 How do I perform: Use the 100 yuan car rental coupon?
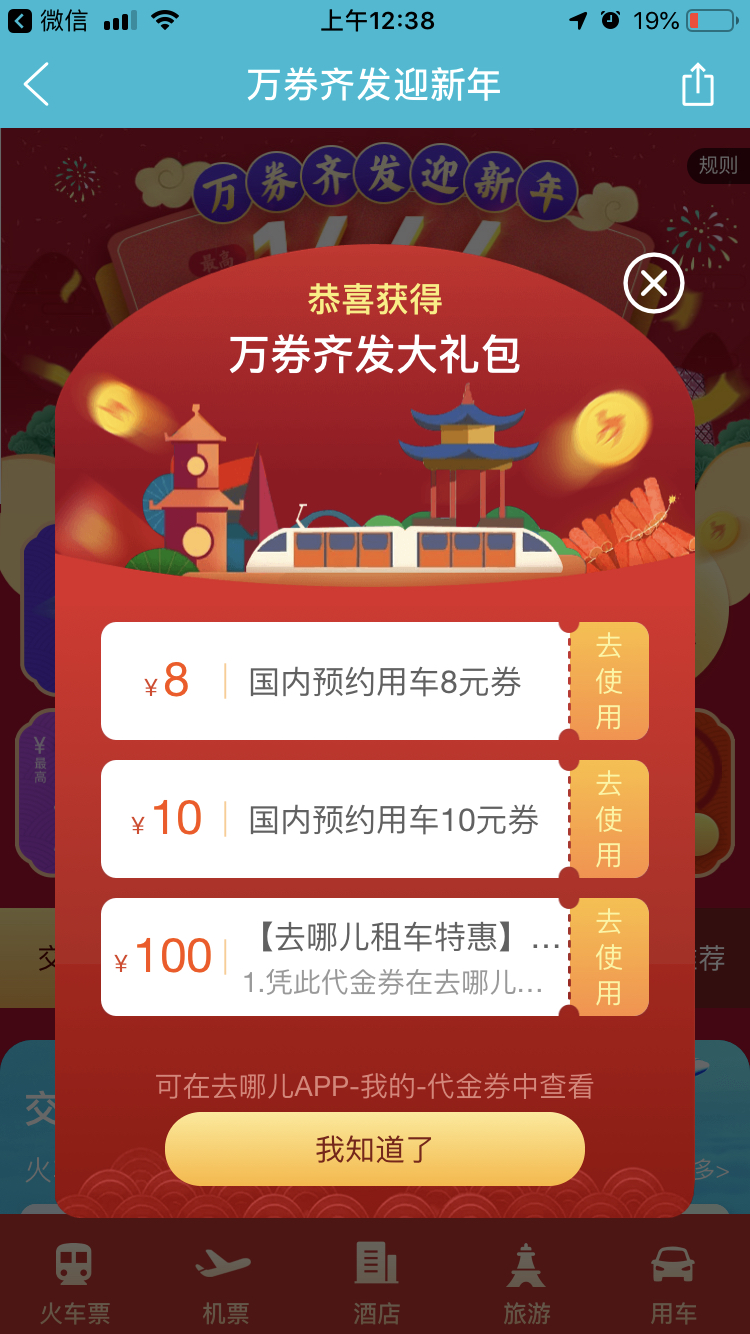pyautogui.click(x=609, y=957)
